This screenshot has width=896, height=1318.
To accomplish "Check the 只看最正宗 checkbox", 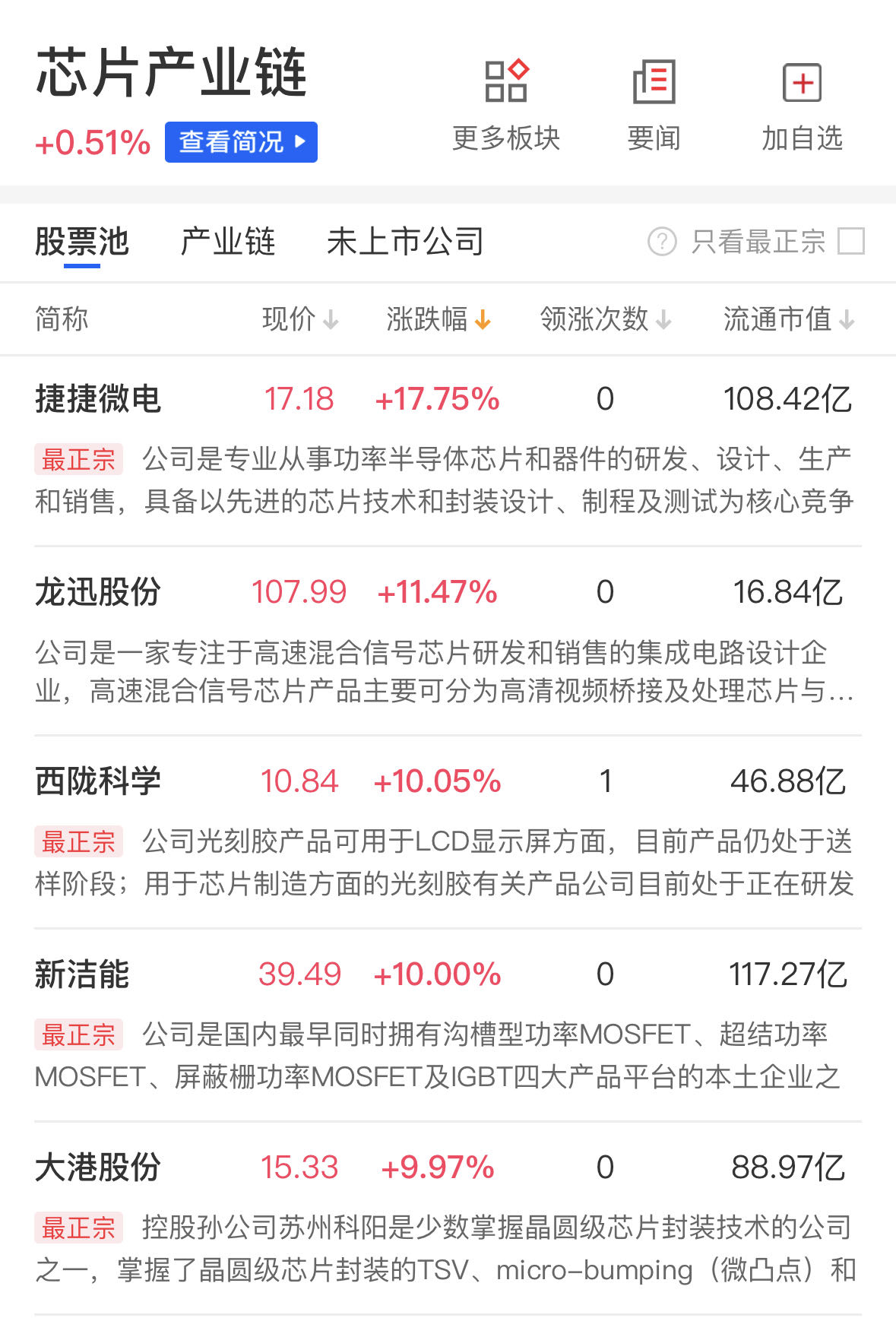I will [850, 242].
